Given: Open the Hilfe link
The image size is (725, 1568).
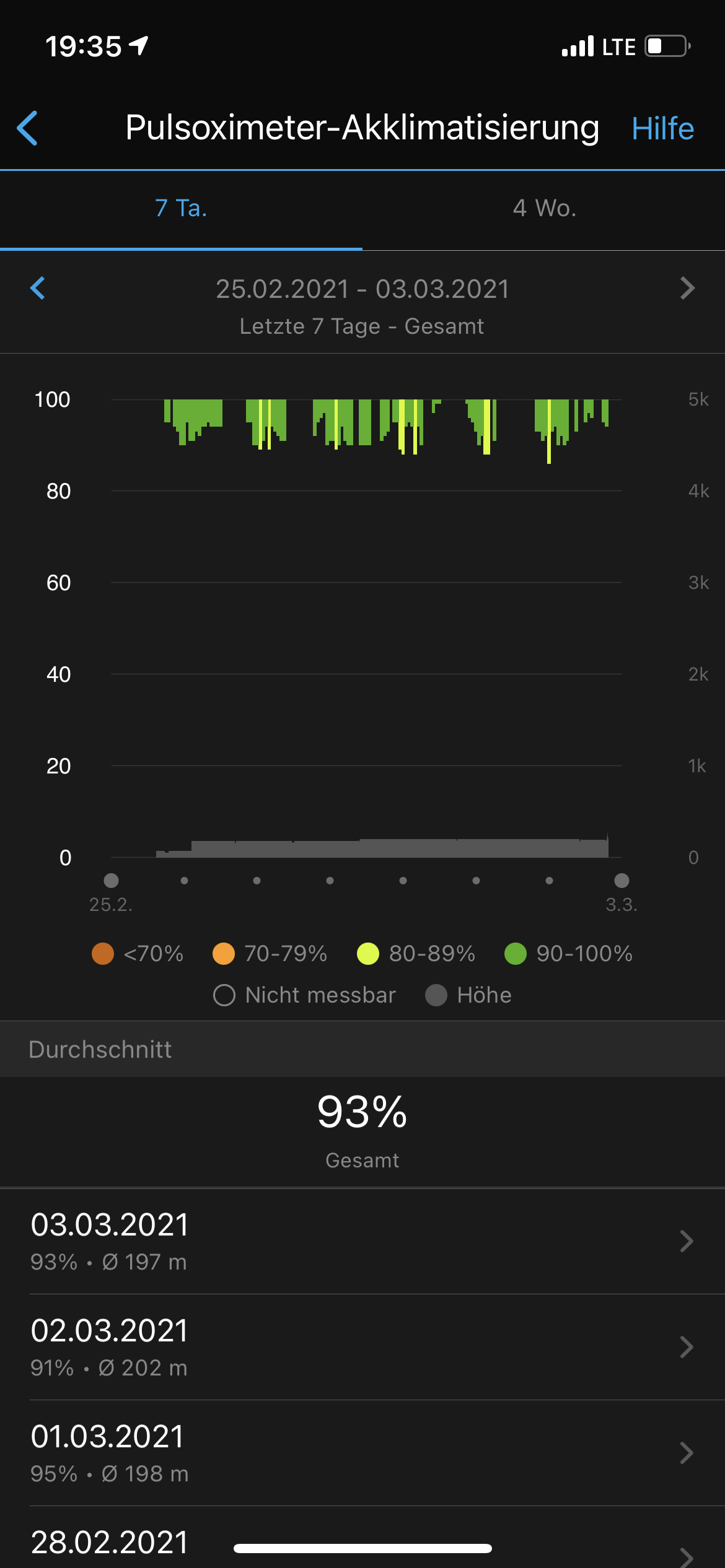Looking at the screenshot, I should (662, 129).
